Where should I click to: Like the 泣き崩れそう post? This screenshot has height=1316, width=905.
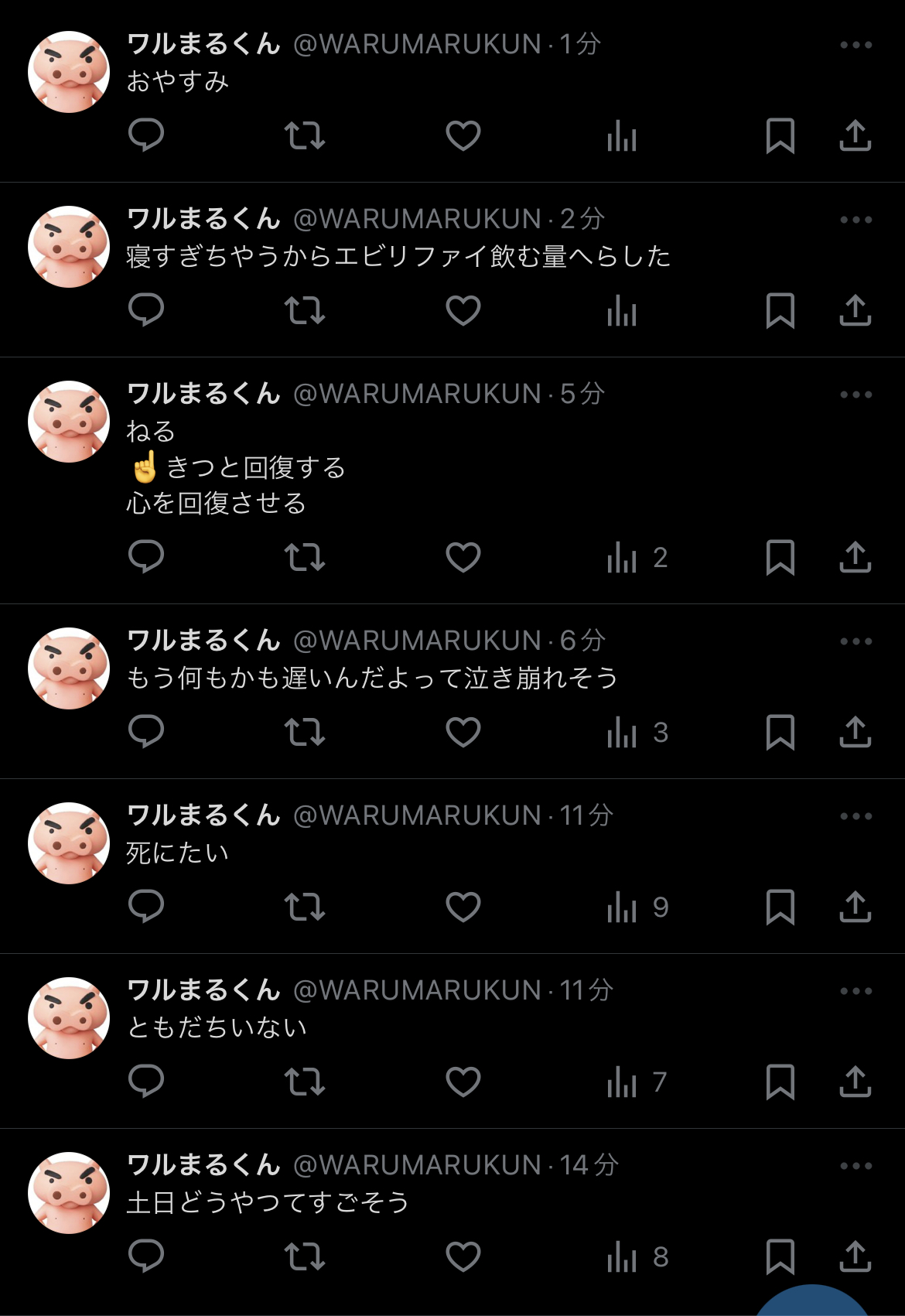[463, 732]
